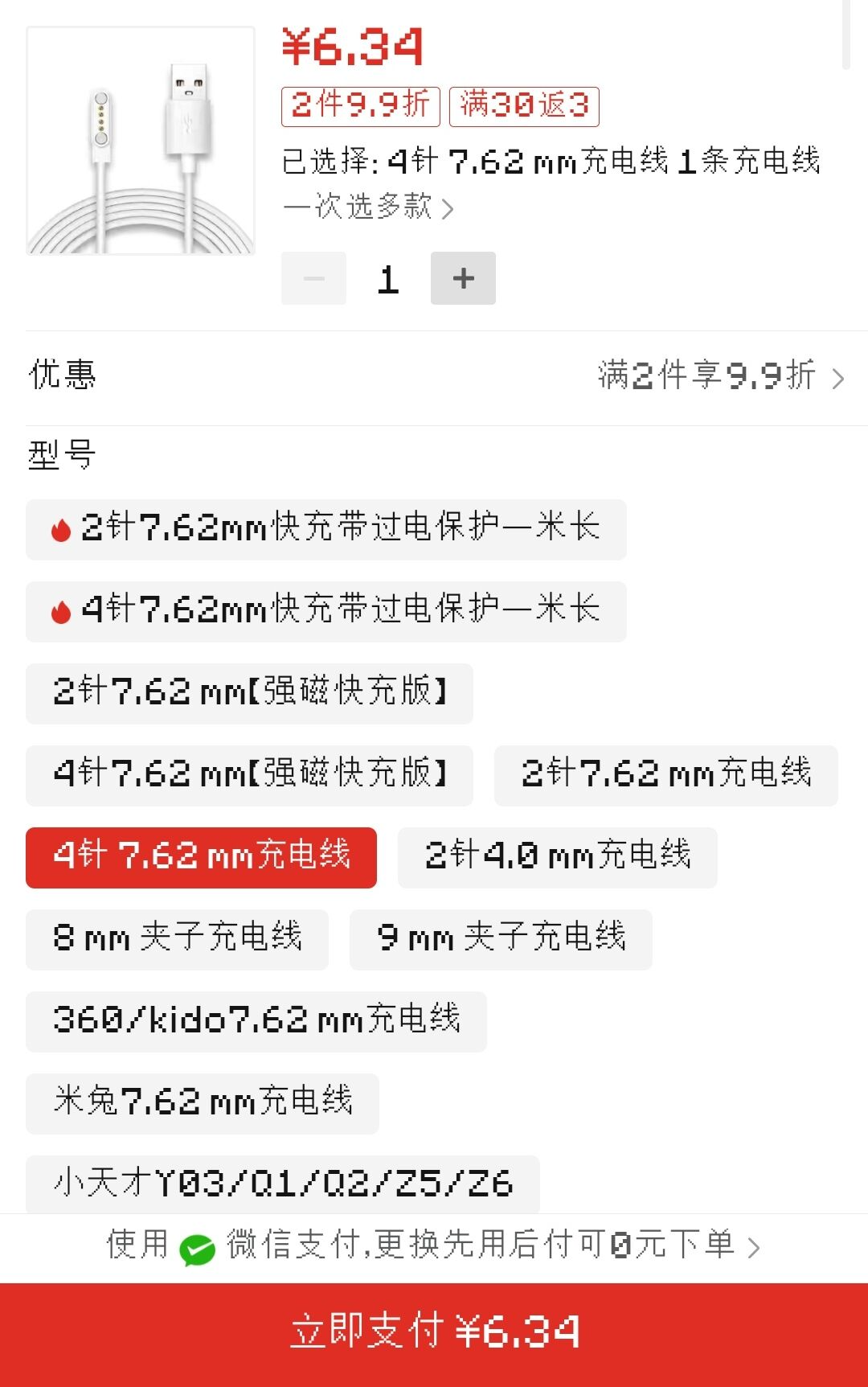Viewport: 868px width, 1387px height.
Task: Pay now with 立即支付 ¥6.34
Action: [x=434, y=1333]
